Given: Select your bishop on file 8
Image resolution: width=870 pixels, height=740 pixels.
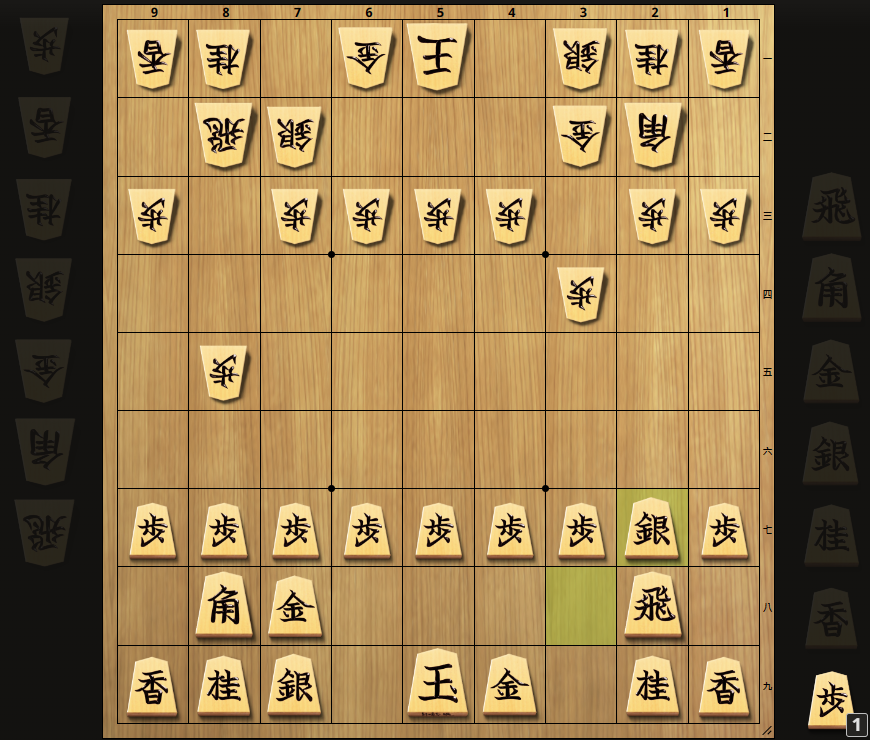Looking at the screenshot, I should [224, 606].
